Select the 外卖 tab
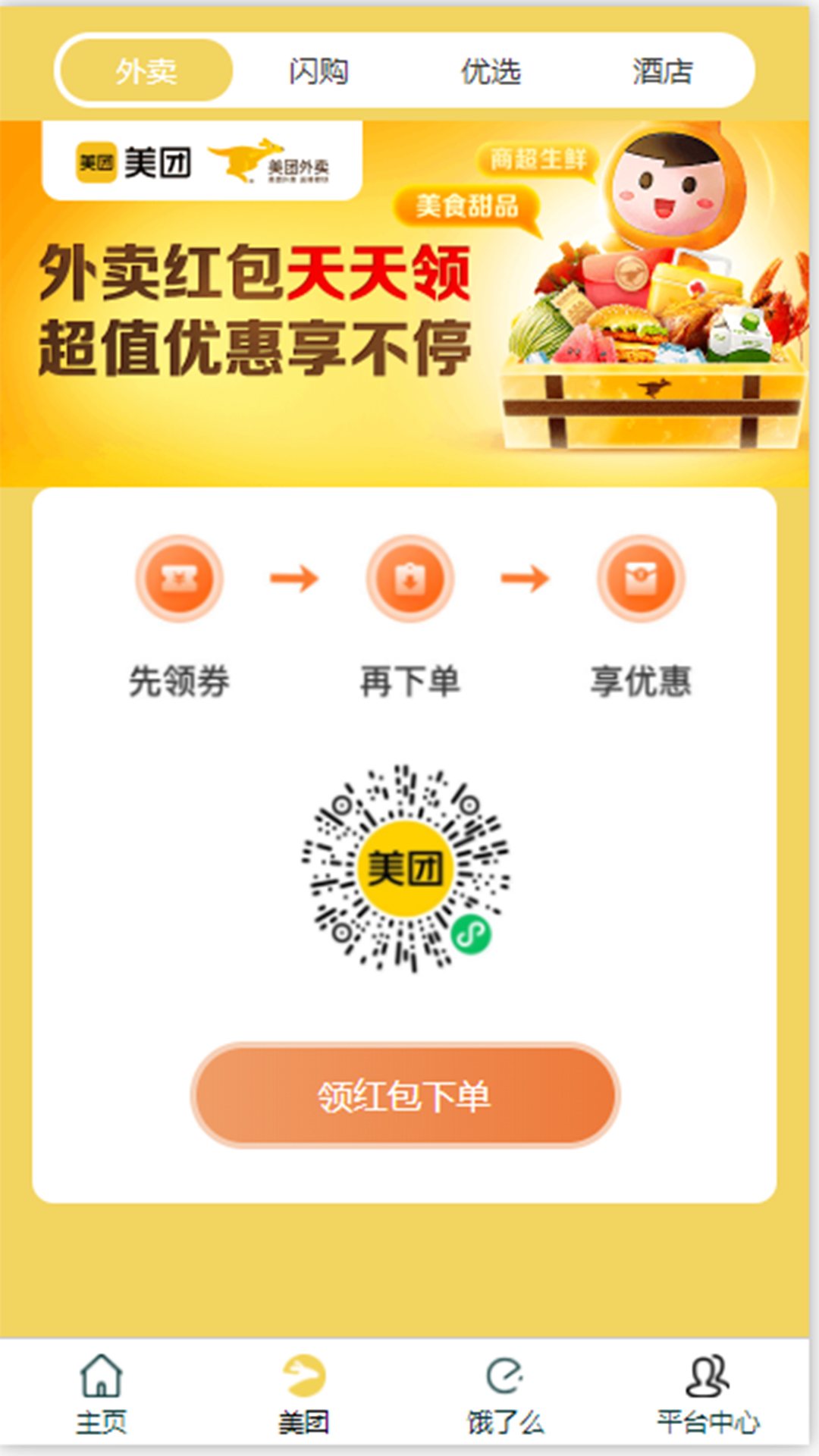 (x=146, y=71)
